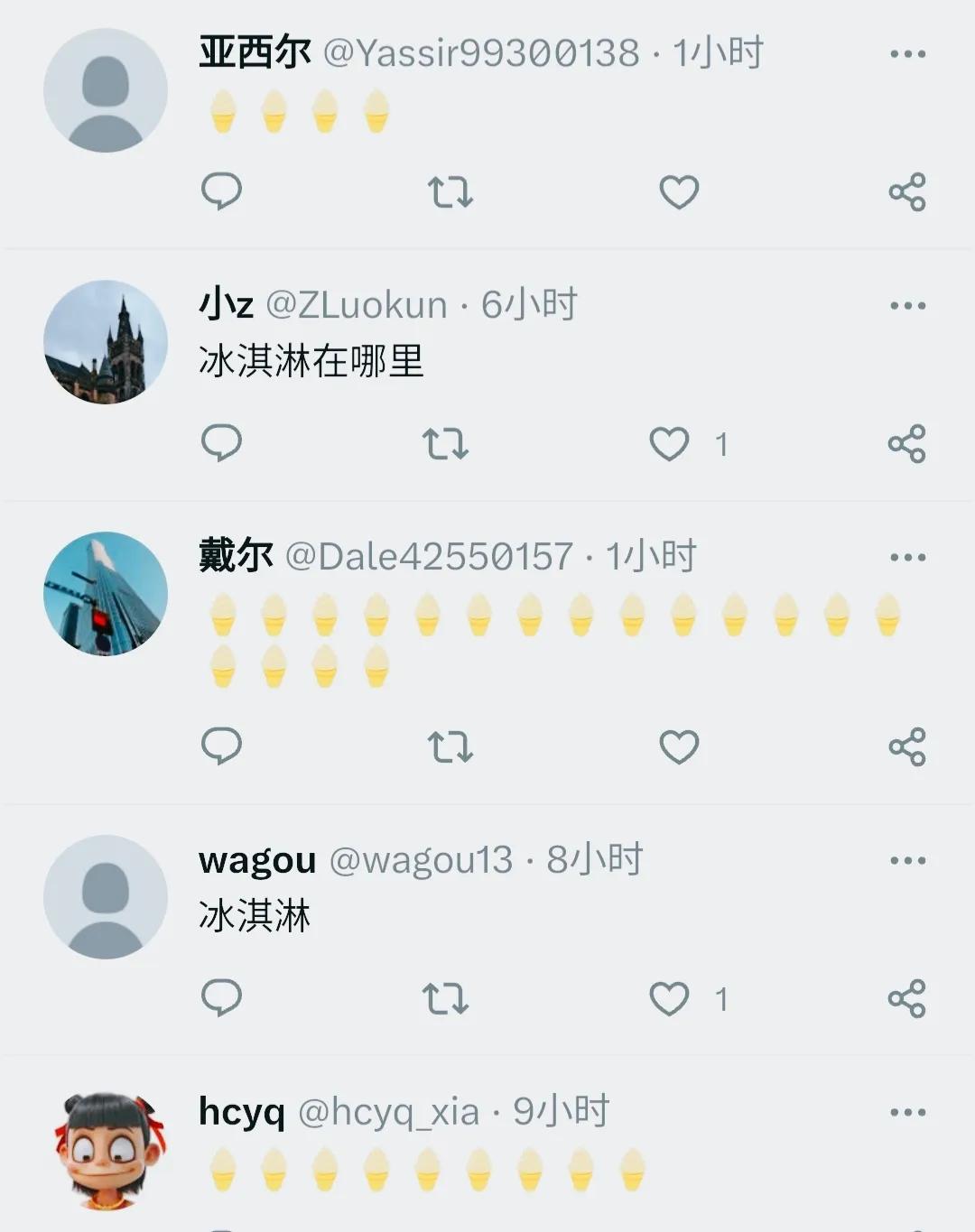Image resolution: width=975 pixels, height=1232 pixels.
Task: Open more options for 亚西尔's tweet
Action: (x=907, y=52)
